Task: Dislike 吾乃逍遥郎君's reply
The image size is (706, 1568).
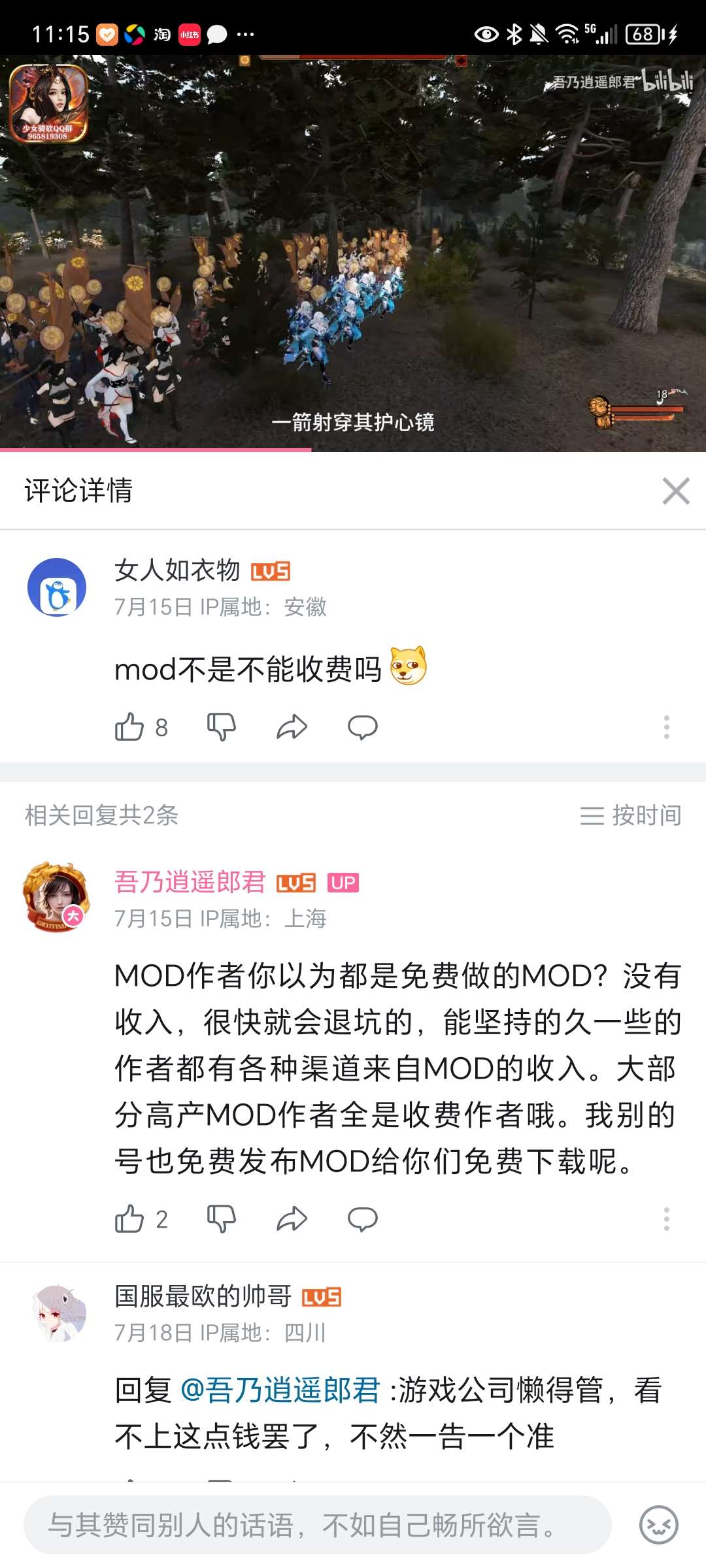Action: (x=221, y=1219)
